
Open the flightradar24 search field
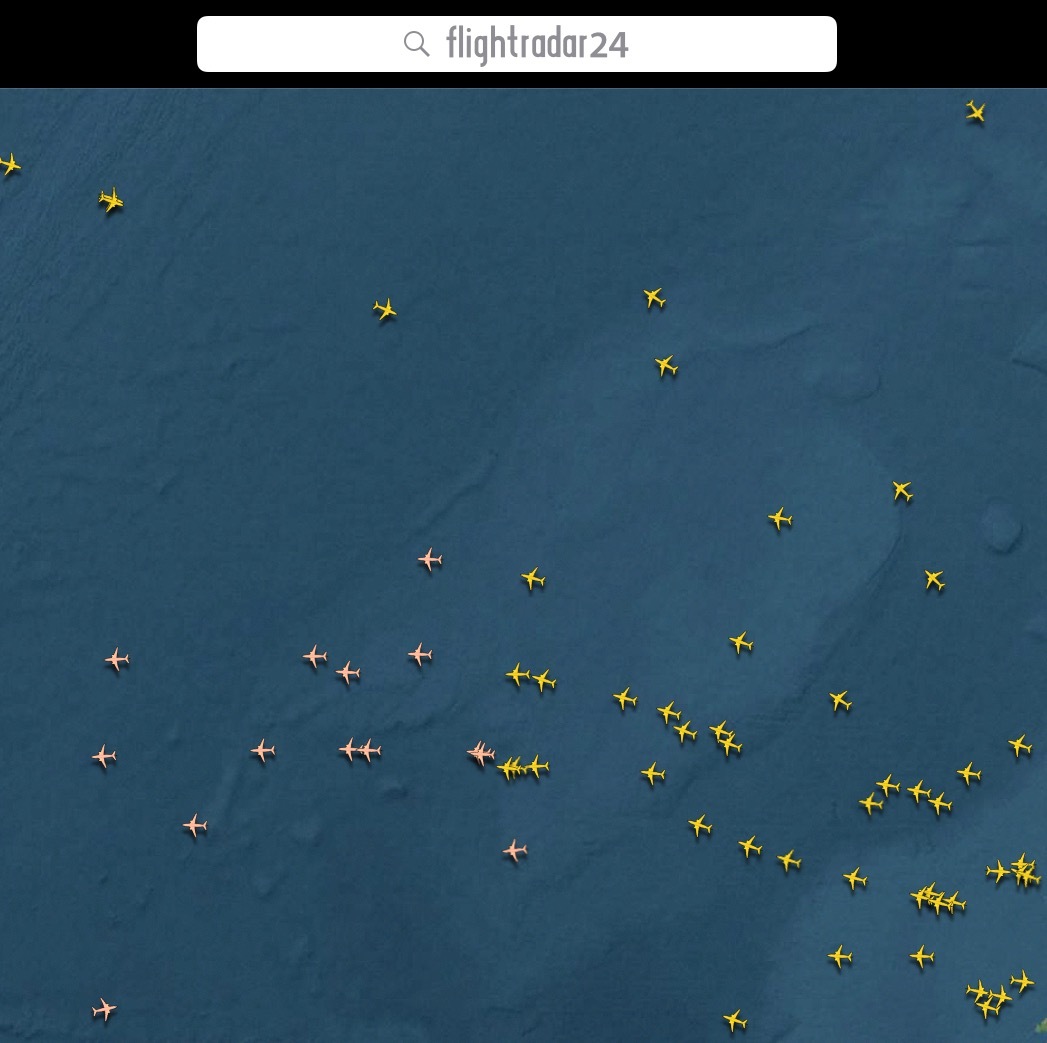[x=516, y=44]
